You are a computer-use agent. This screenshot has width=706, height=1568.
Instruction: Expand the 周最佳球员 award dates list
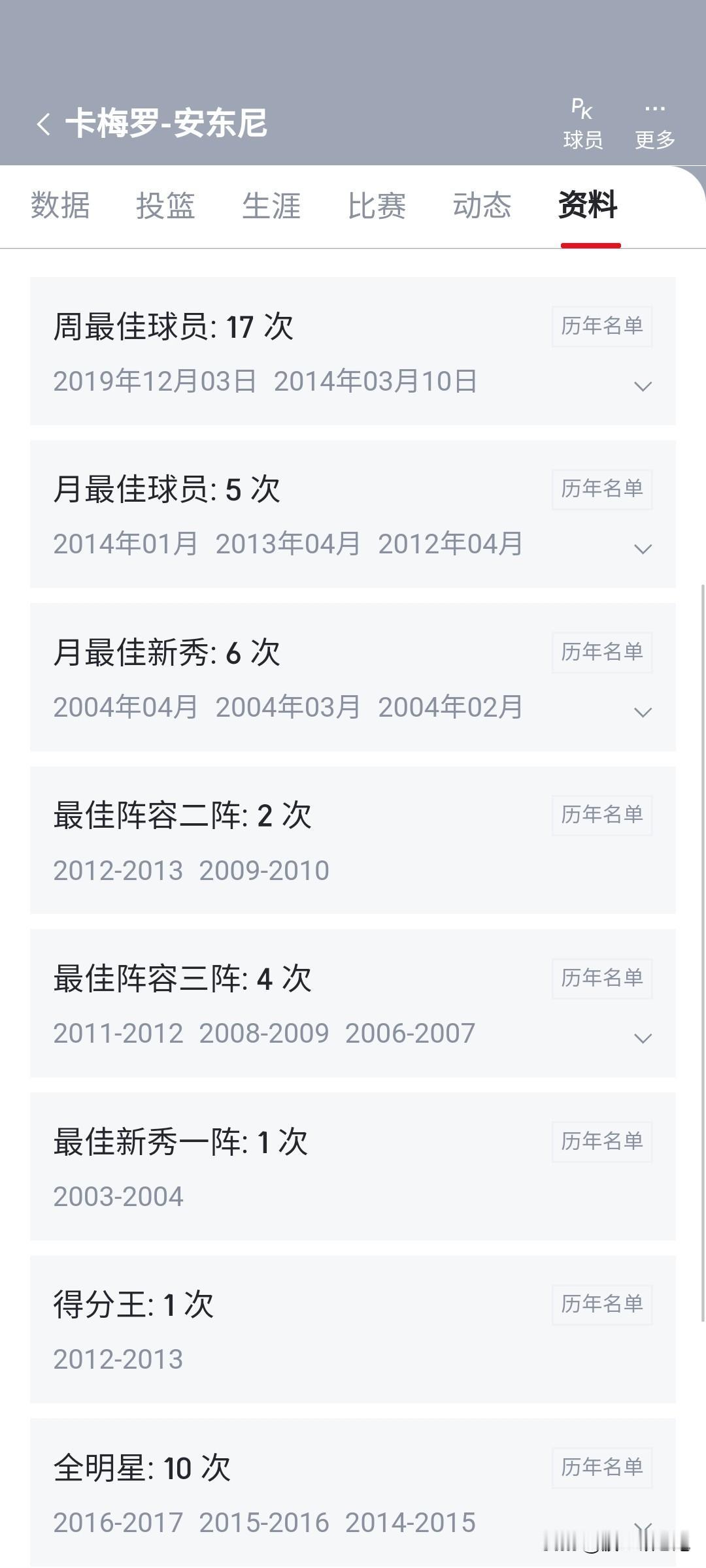pyautogui.click(x=643, y=386)
